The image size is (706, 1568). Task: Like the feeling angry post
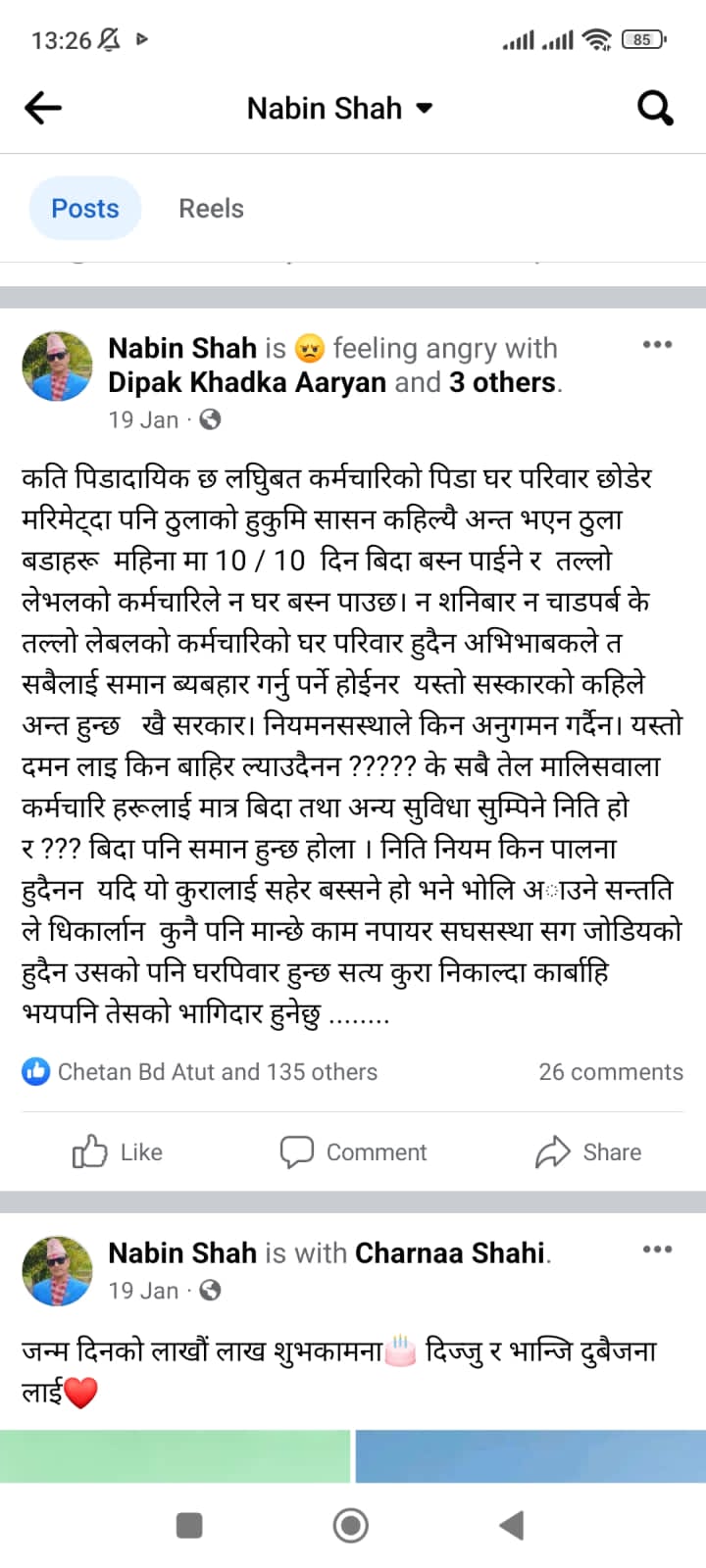coord(118,1152)
